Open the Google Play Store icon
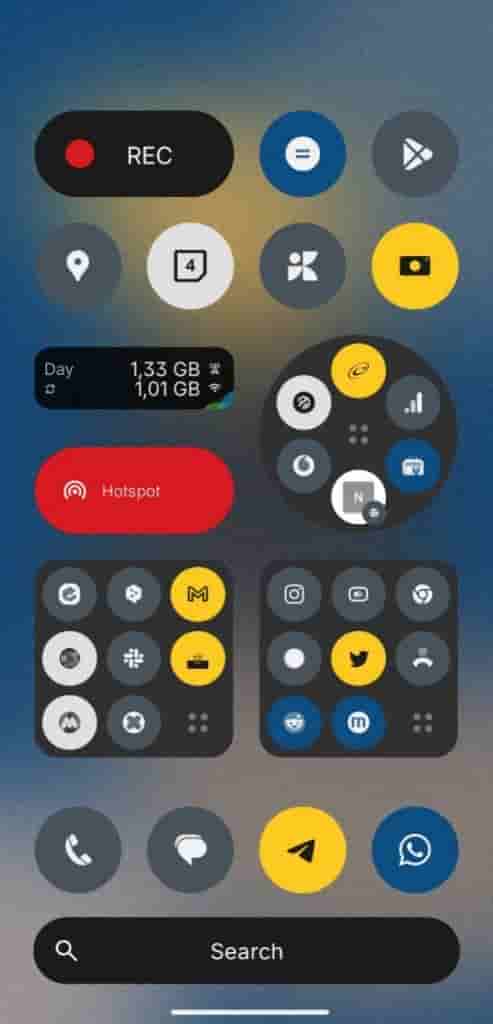This screenshot has width=493, height=1024. coord(415,154)
